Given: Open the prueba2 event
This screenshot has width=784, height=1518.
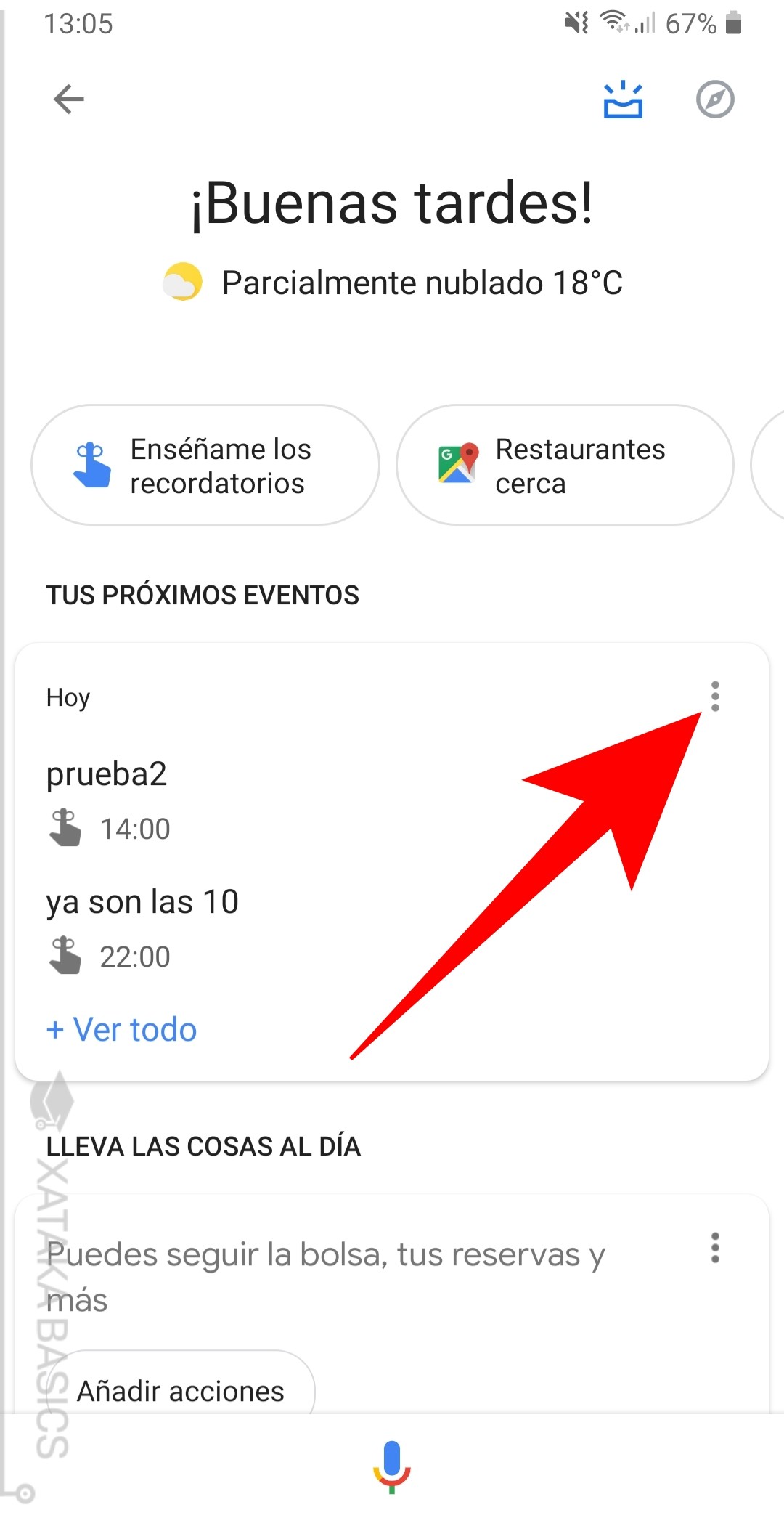Looking at the screenshot, I should pyautogui.click(x=106, y=774).
